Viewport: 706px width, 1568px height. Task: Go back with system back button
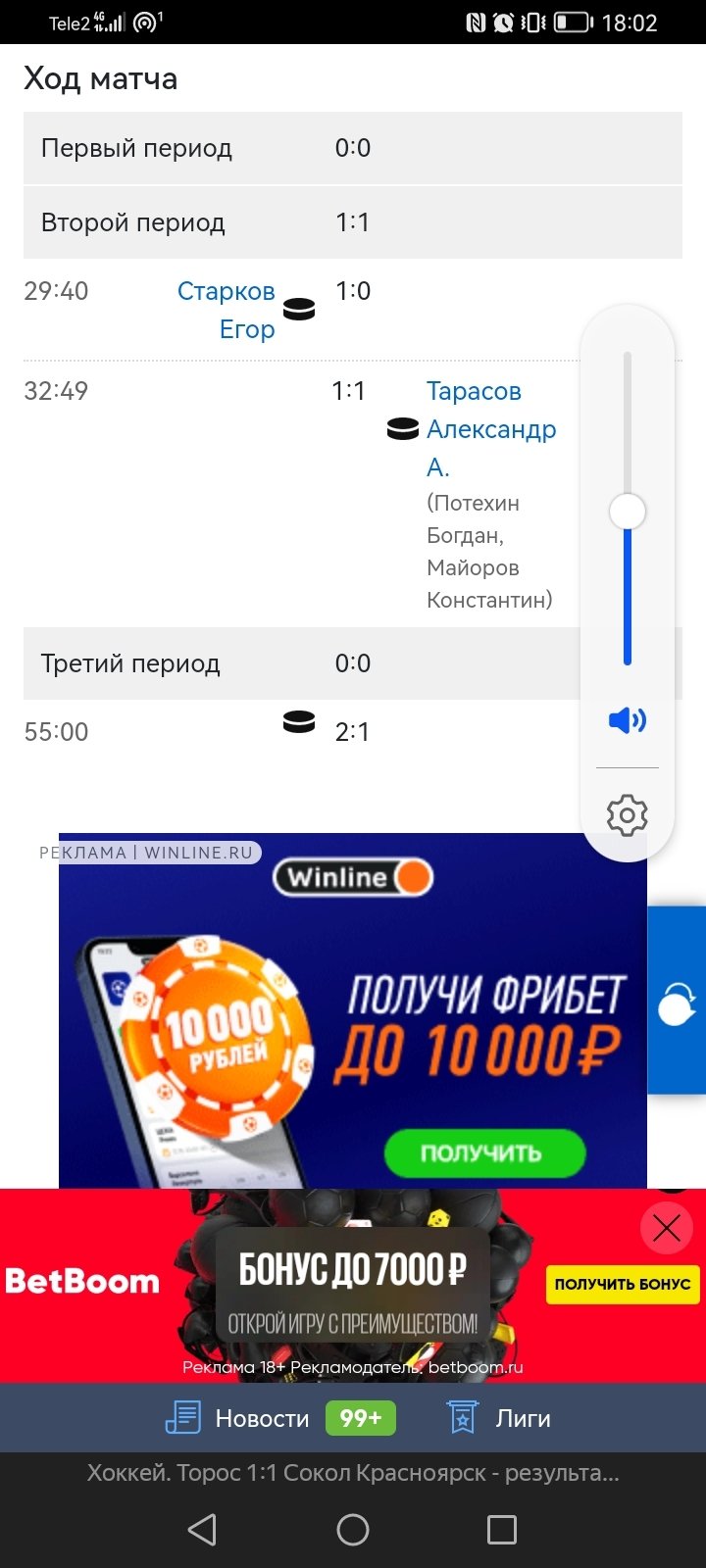tap(202, 1529)
